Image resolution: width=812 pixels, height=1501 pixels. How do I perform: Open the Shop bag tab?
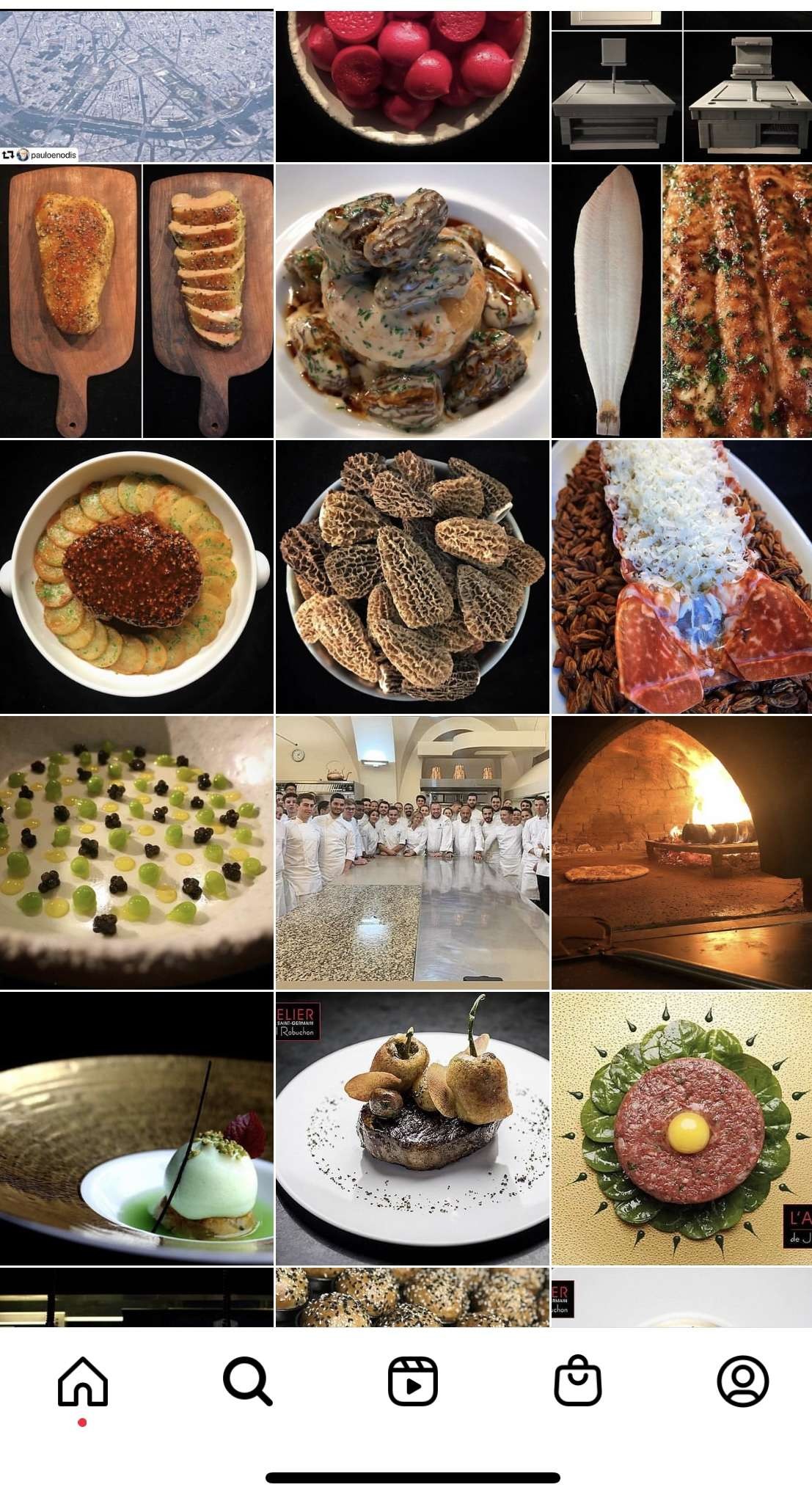pos(578,1381)
